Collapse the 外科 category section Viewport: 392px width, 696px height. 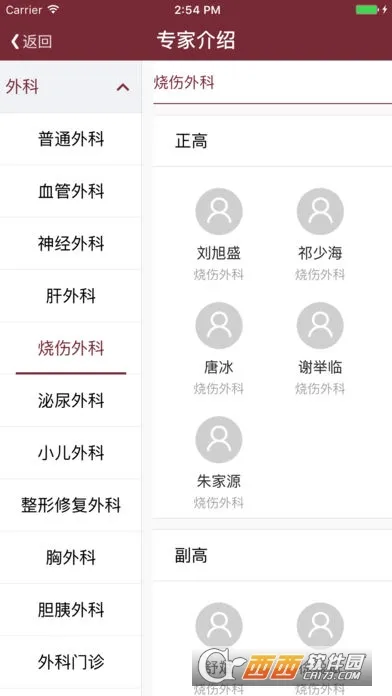[x=71, y=87]
